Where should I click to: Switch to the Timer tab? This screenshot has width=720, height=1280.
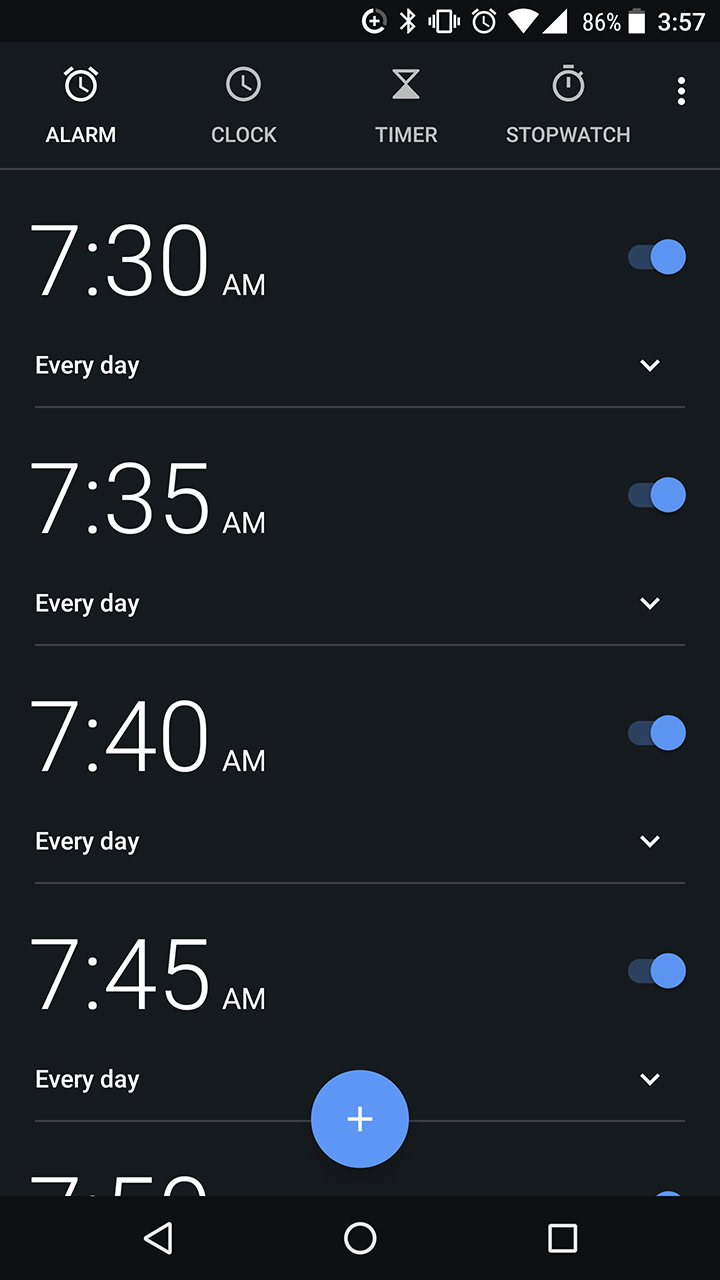click(406, 105)
